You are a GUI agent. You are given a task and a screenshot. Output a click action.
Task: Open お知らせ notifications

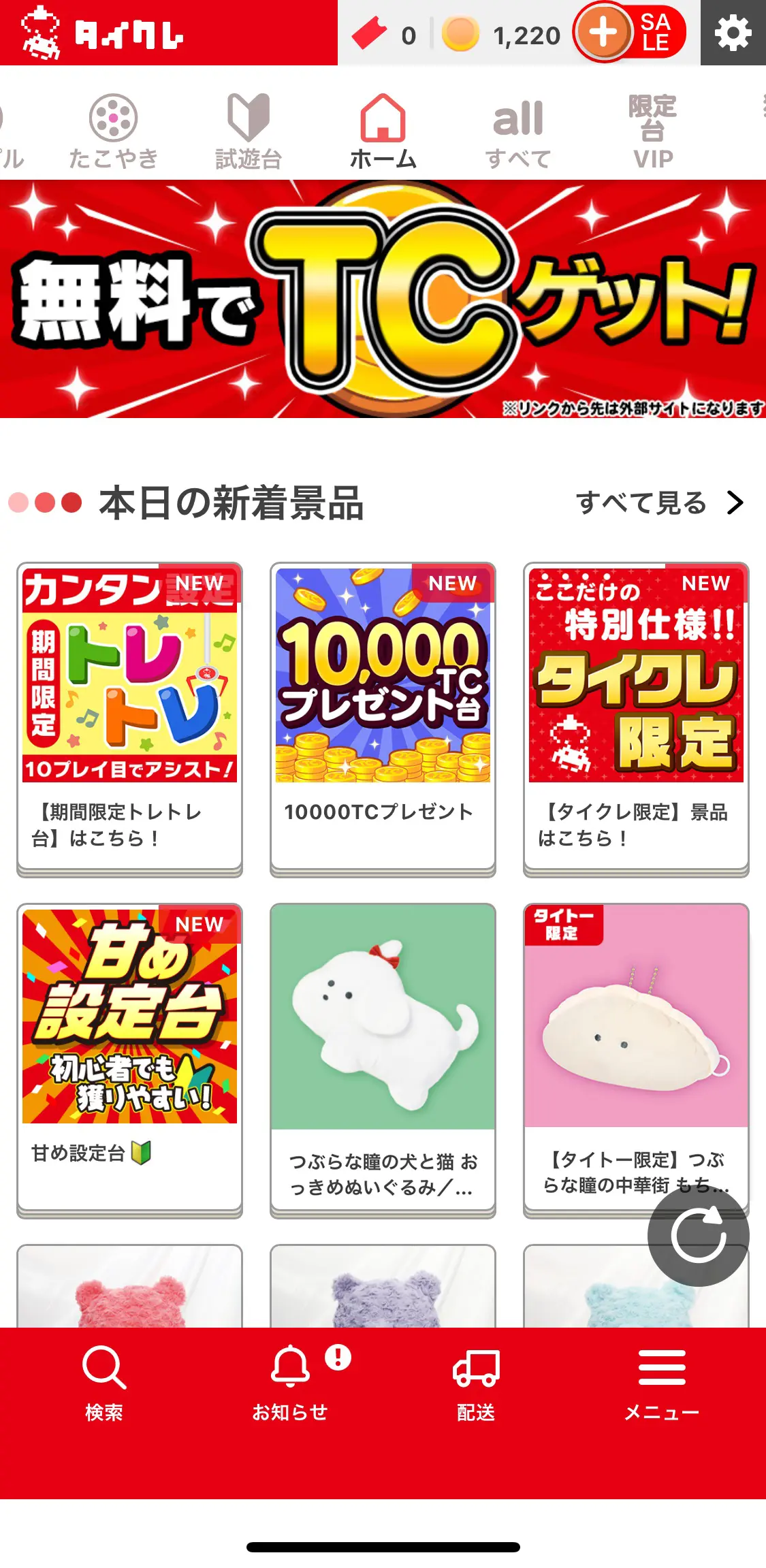tap(291, 1383)
